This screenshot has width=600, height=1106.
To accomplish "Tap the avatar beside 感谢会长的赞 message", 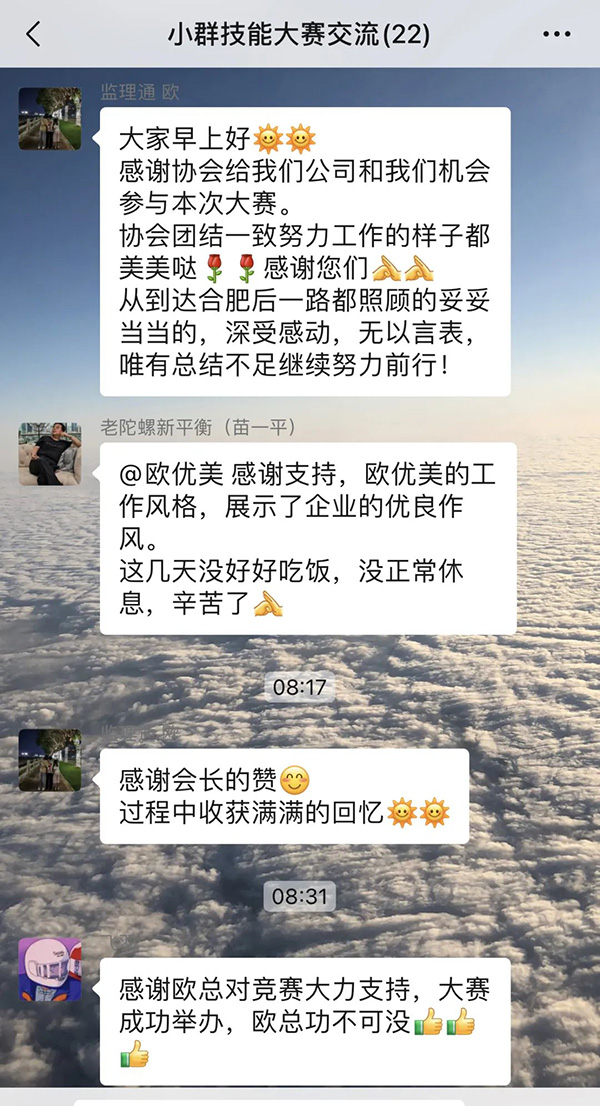I will pos(49,760).
